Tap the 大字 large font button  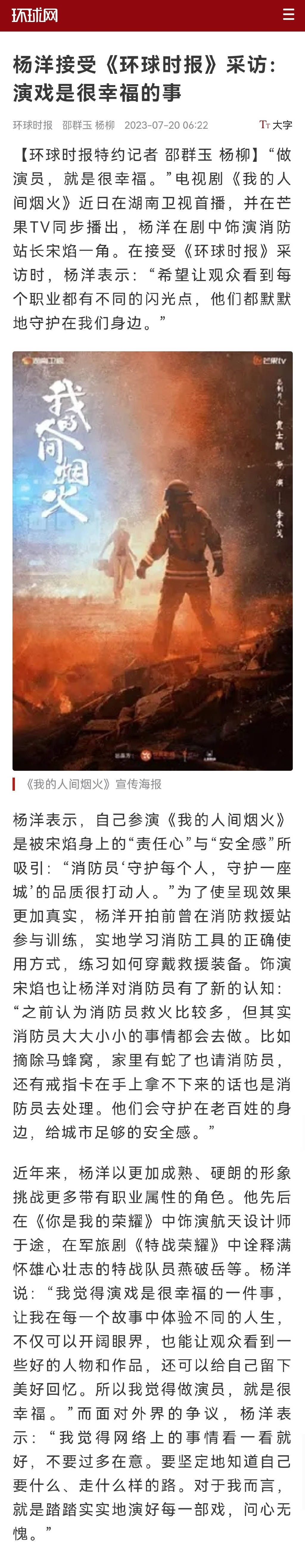(276, 125)
